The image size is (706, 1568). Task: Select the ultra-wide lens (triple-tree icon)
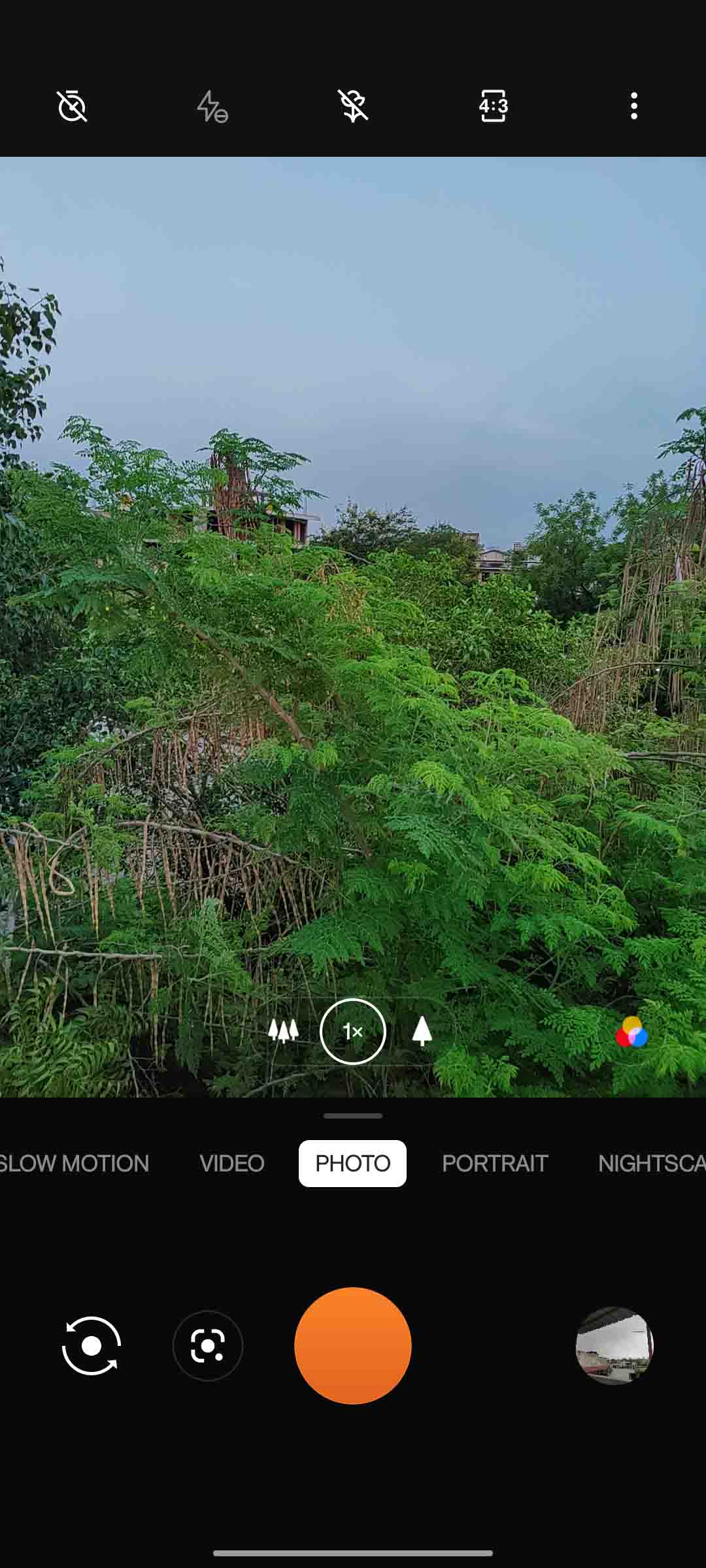click(284, 1030)
